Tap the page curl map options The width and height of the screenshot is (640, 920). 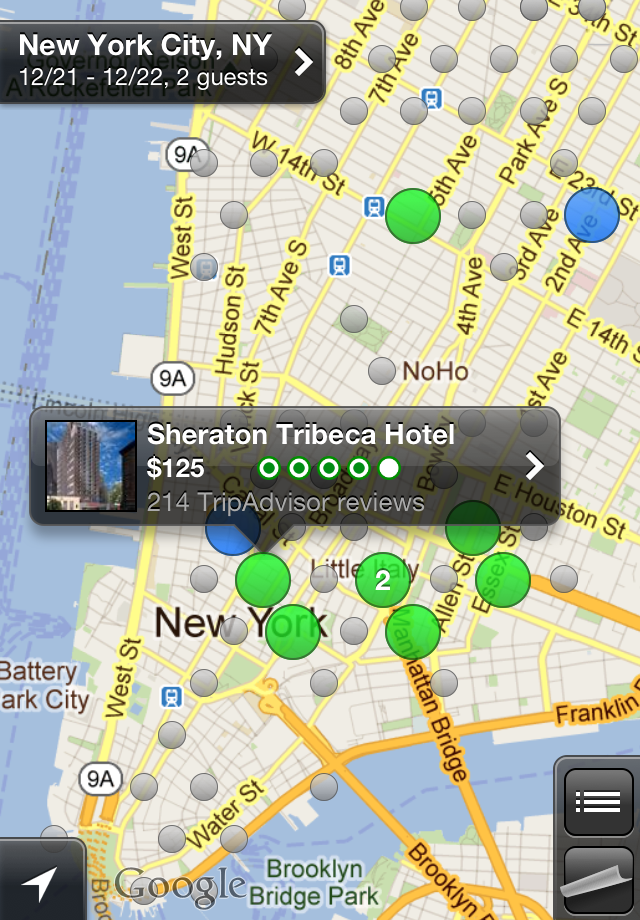click(x=599, y=882)
